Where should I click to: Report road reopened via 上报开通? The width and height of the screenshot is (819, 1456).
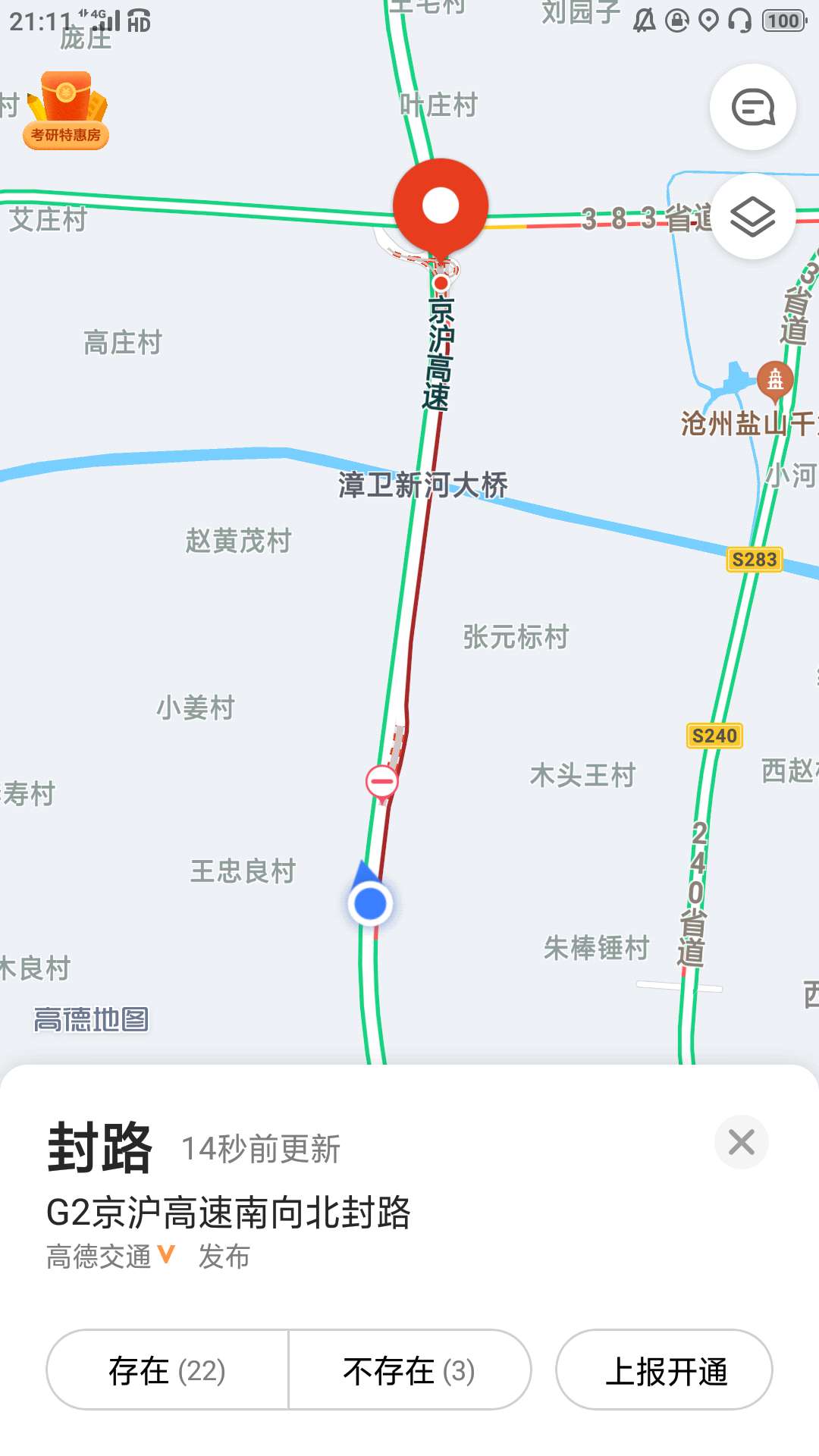point(664,1370)
